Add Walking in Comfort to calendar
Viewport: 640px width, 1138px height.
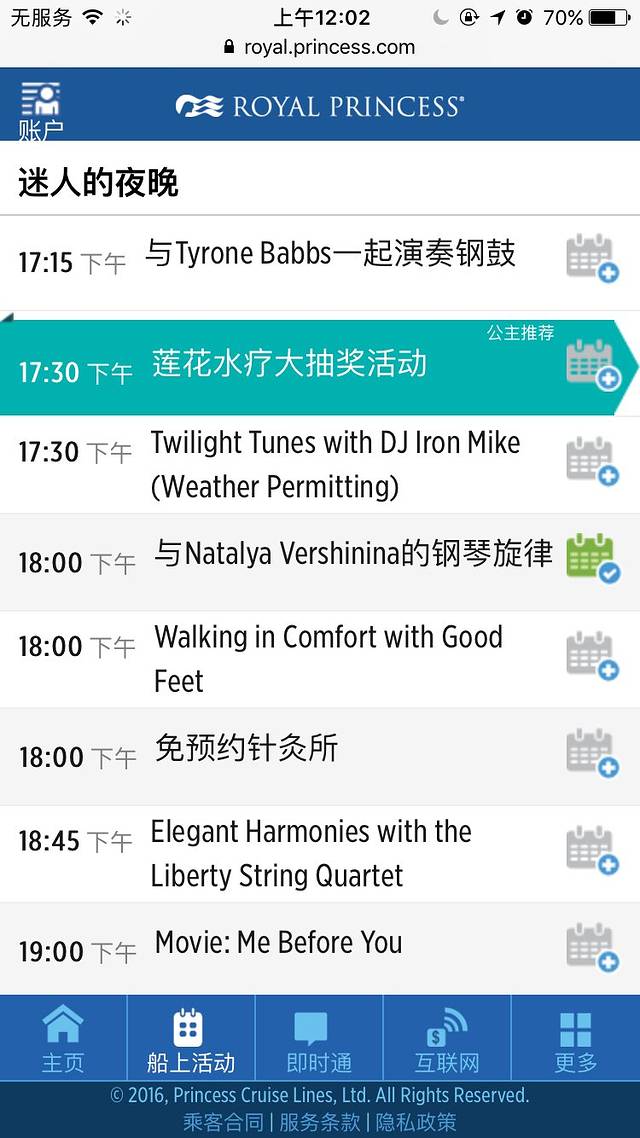tap(593, 656)
